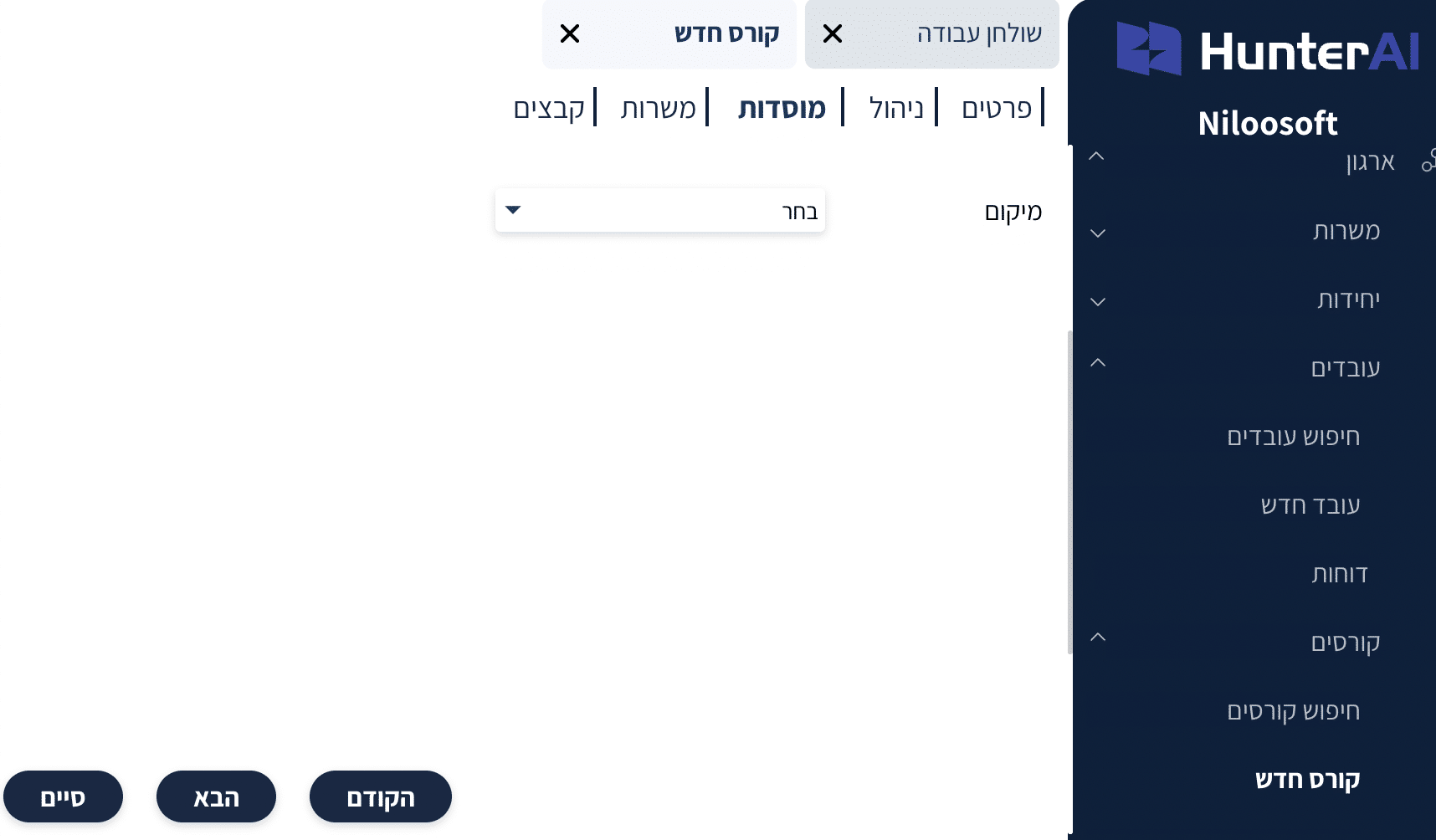The image size is (1436, 840).
Task: Close the שולחן עבודה tab
Action: (833, 34)
